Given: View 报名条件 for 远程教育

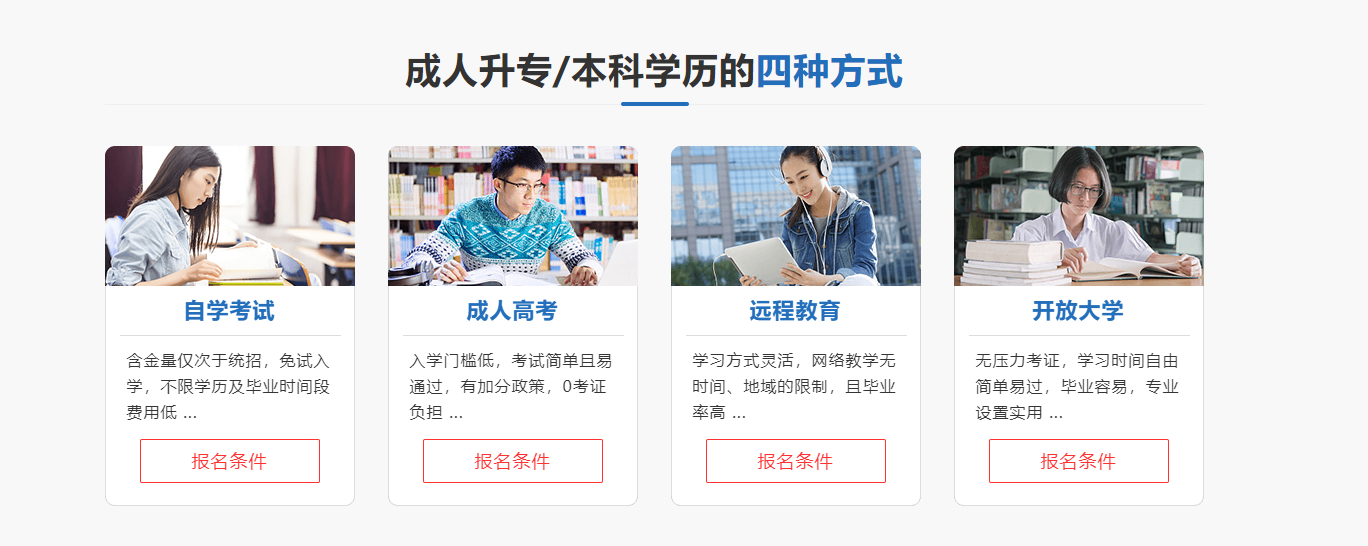Looking at the screenshot, I should [x=796, y=461].
